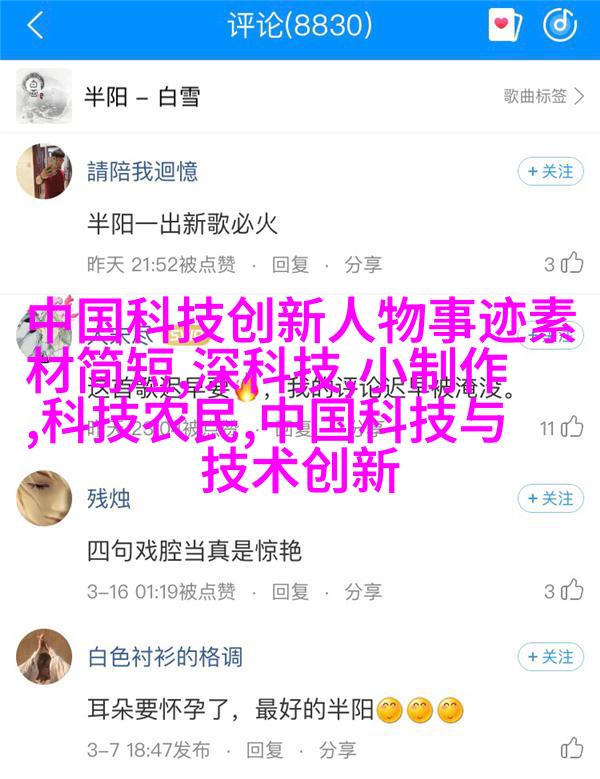Follow user 白色衬衫的格调
600x779 pixels.
point(550,657)
